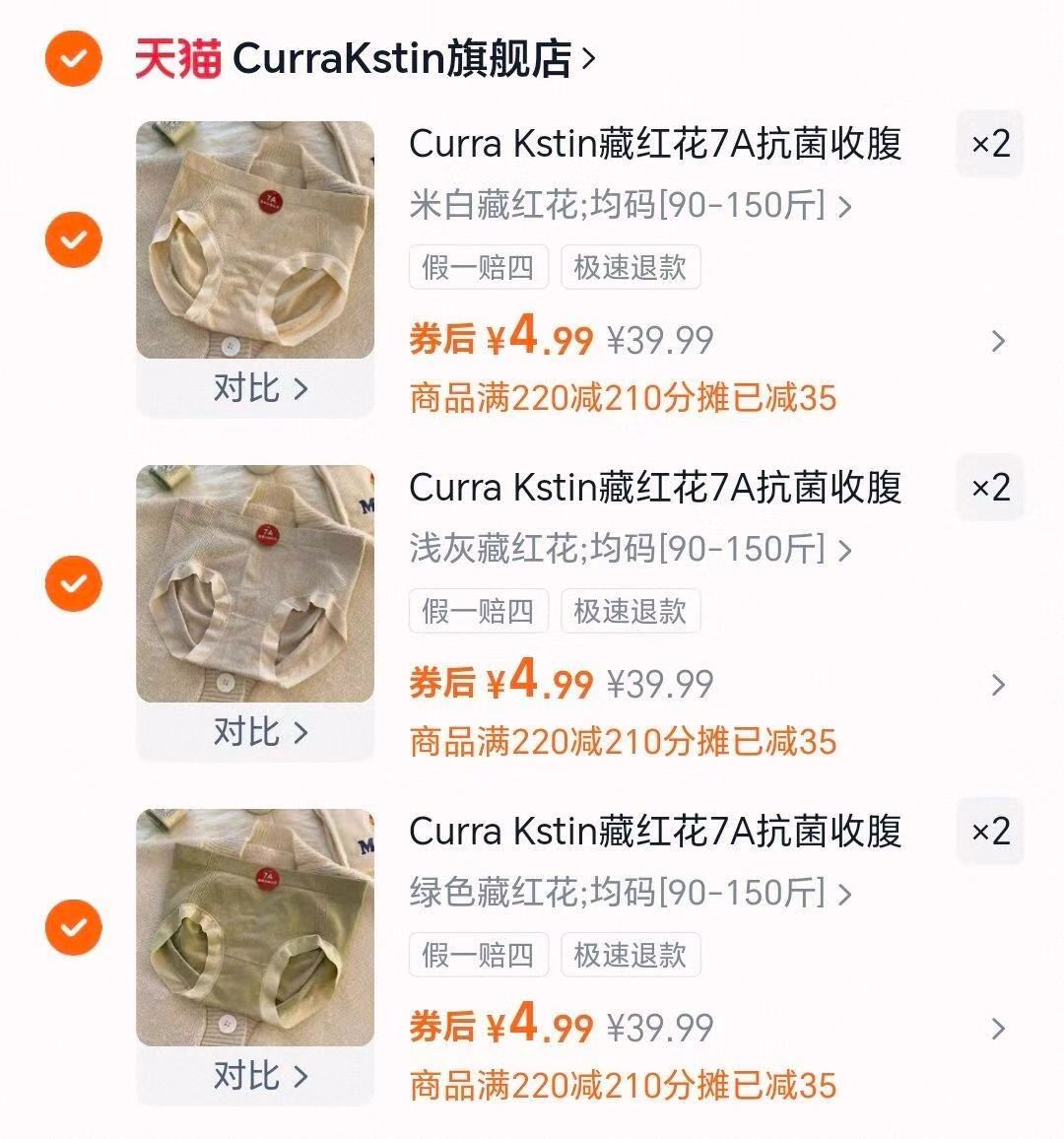Open the first product thumbnail image
Viewport: 1064px width, 1139px height.
[254, 241]
